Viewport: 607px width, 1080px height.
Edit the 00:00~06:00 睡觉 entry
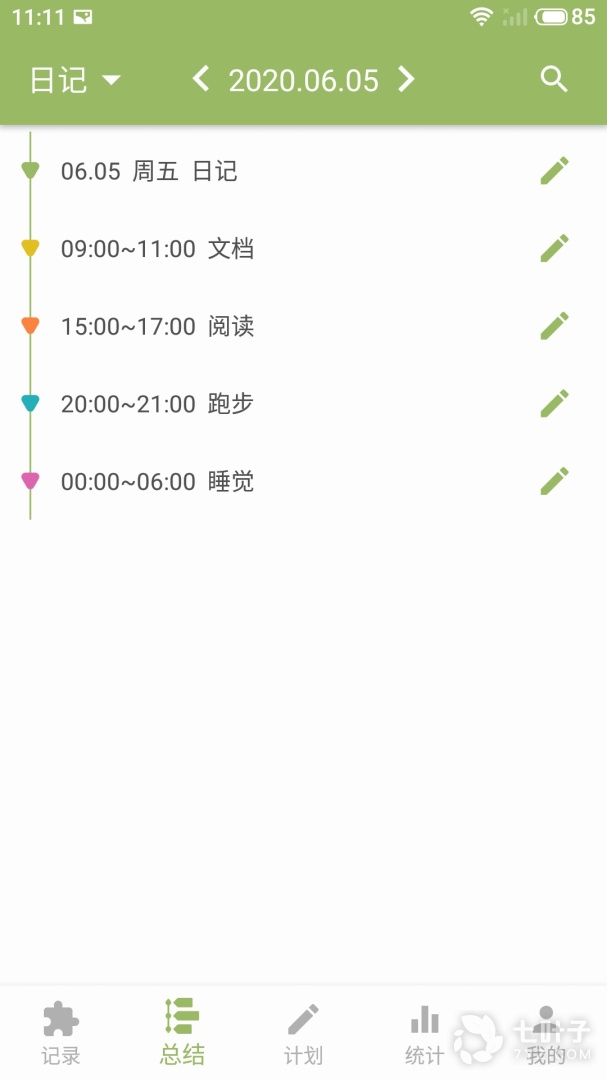(554, 481)
